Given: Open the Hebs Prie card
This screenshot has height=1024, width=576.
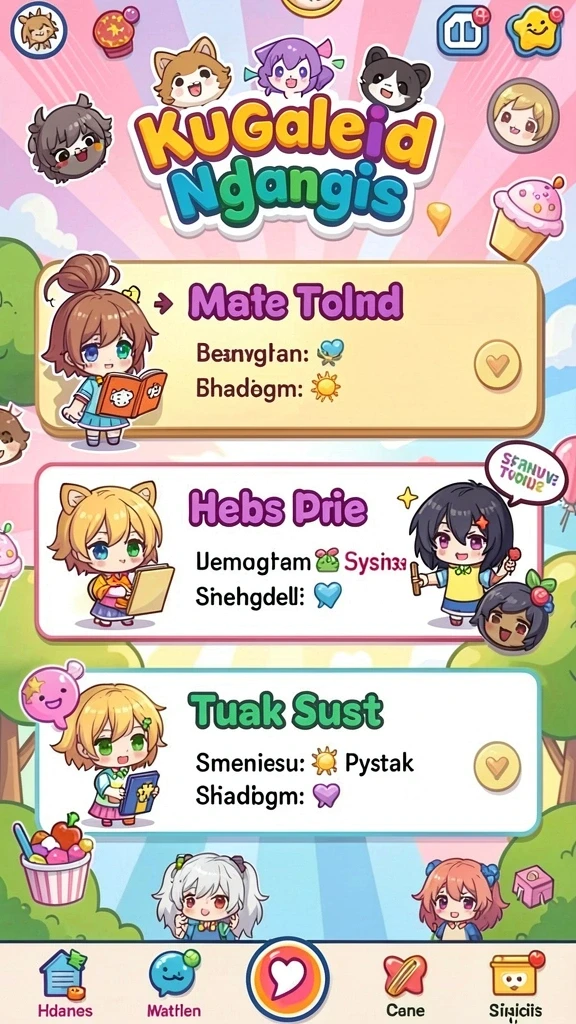Looking at the screenshot, I should tap(291, 552).
